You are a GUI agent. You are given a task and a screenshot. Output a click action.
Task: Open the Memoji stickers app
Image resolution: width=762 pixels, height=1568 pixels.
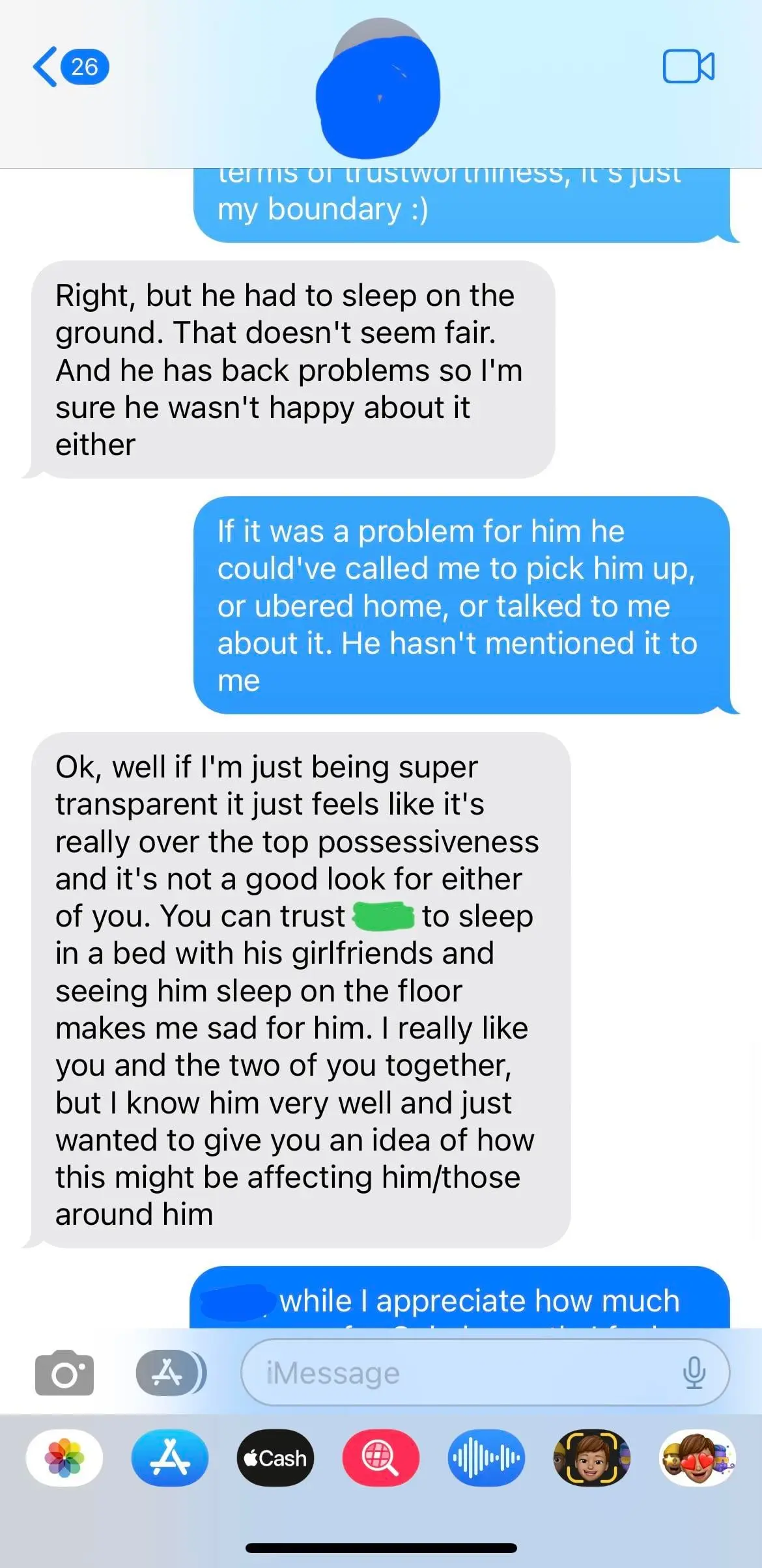[698, 1458]
